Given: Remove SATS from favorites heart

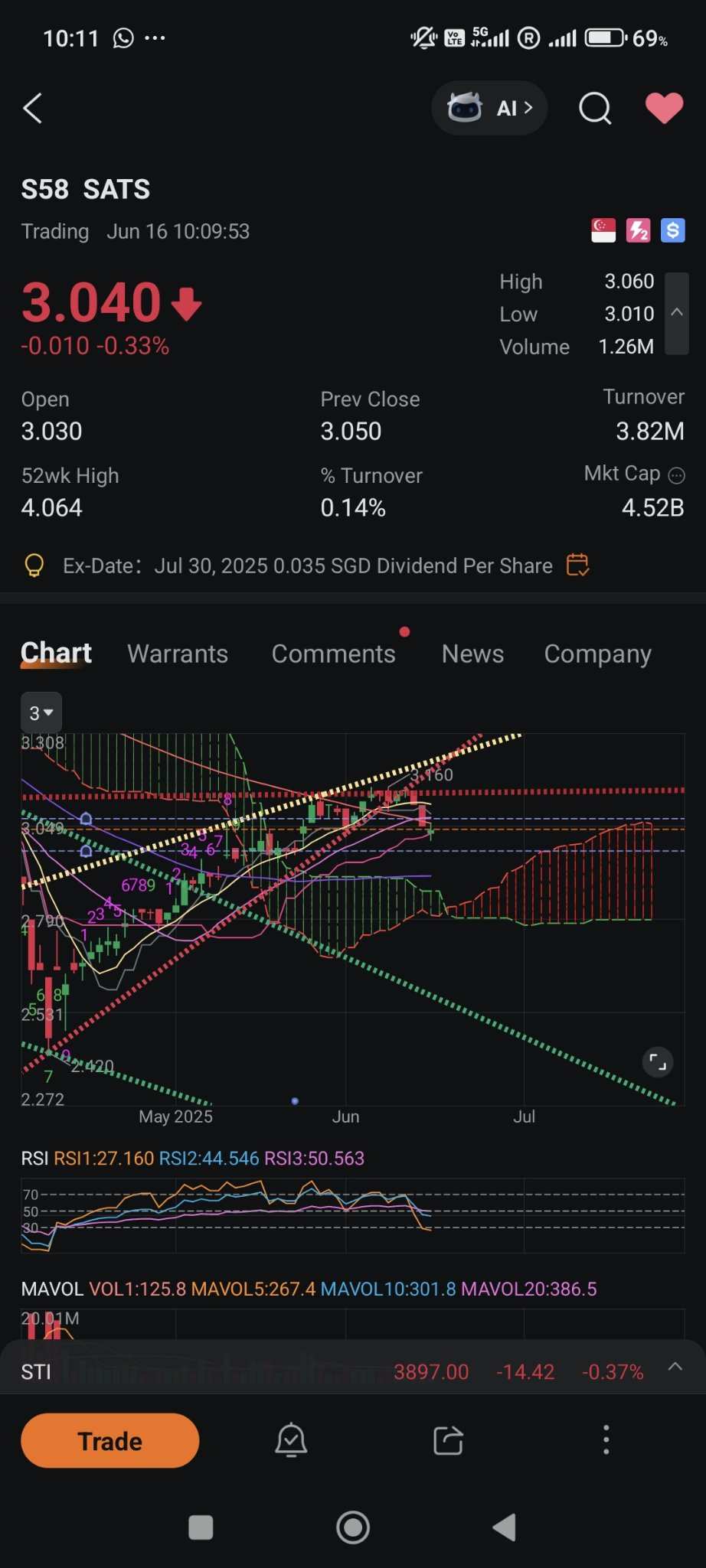Looking at the screenshot, I should click(664, 108).
